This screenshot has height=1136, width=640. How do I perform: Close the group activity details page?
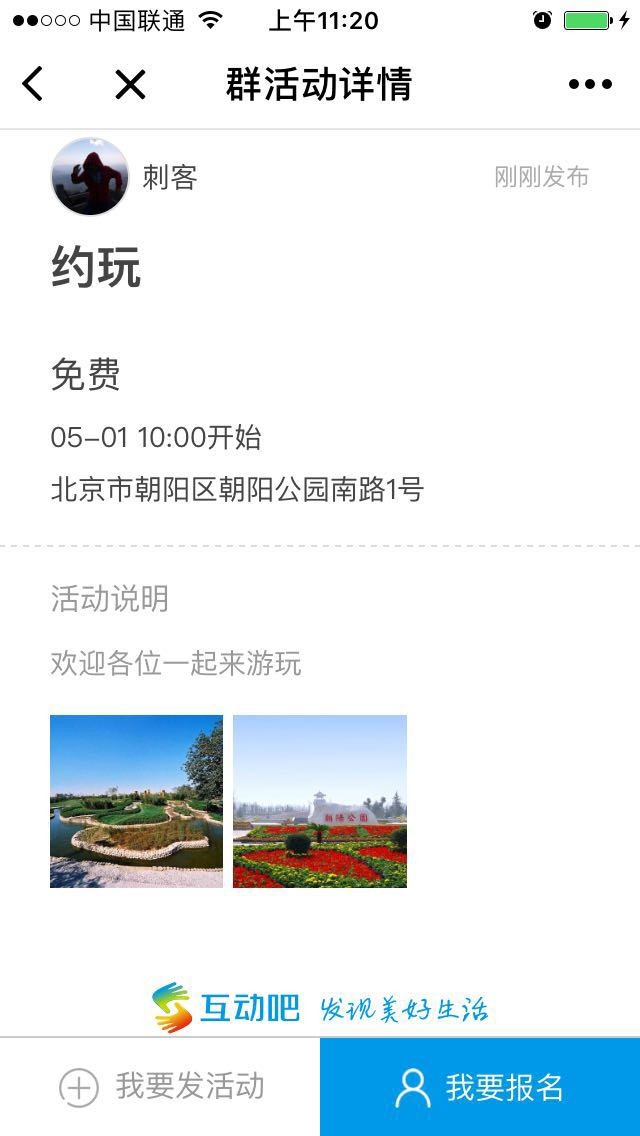coord(130,85)
